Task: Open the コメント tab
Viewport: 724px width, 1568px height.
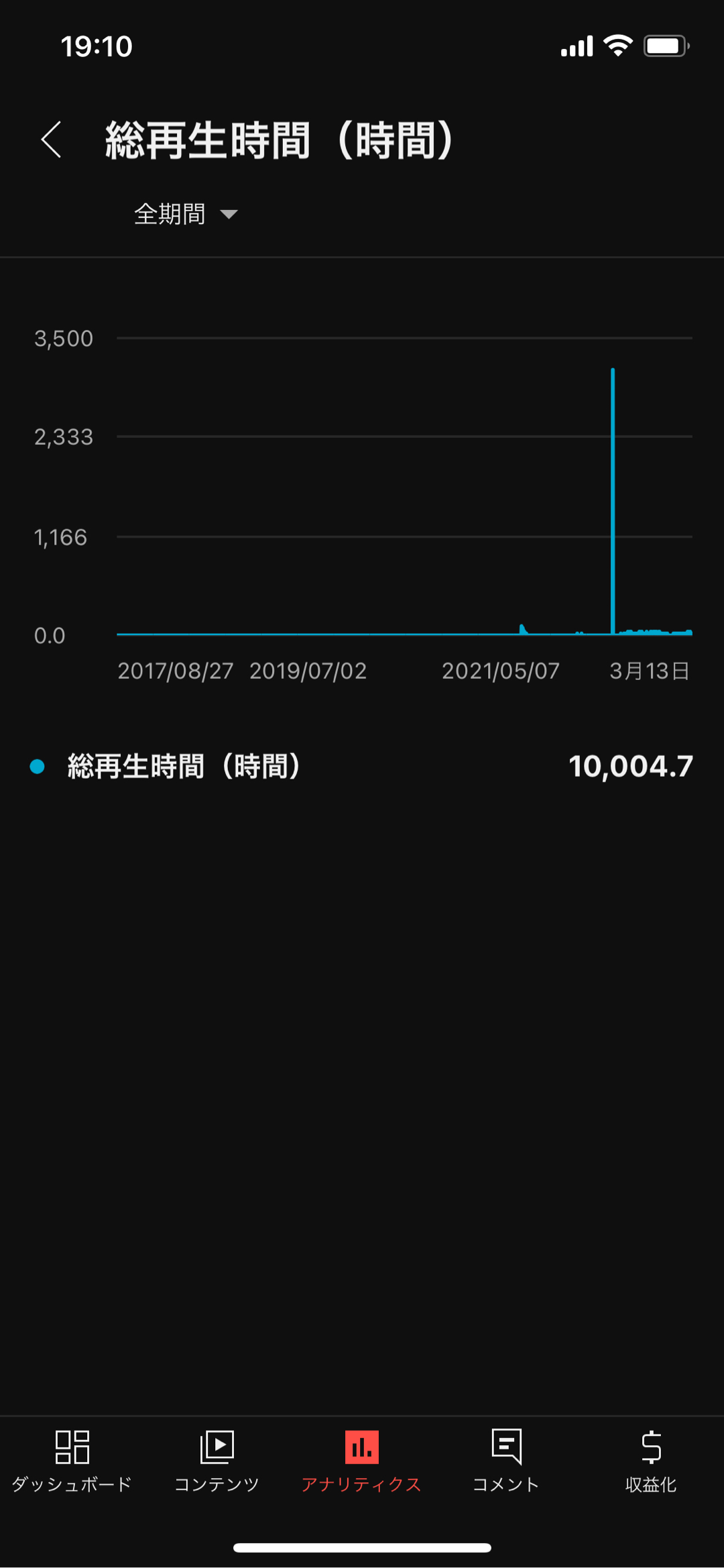Action: point(506,1461)
